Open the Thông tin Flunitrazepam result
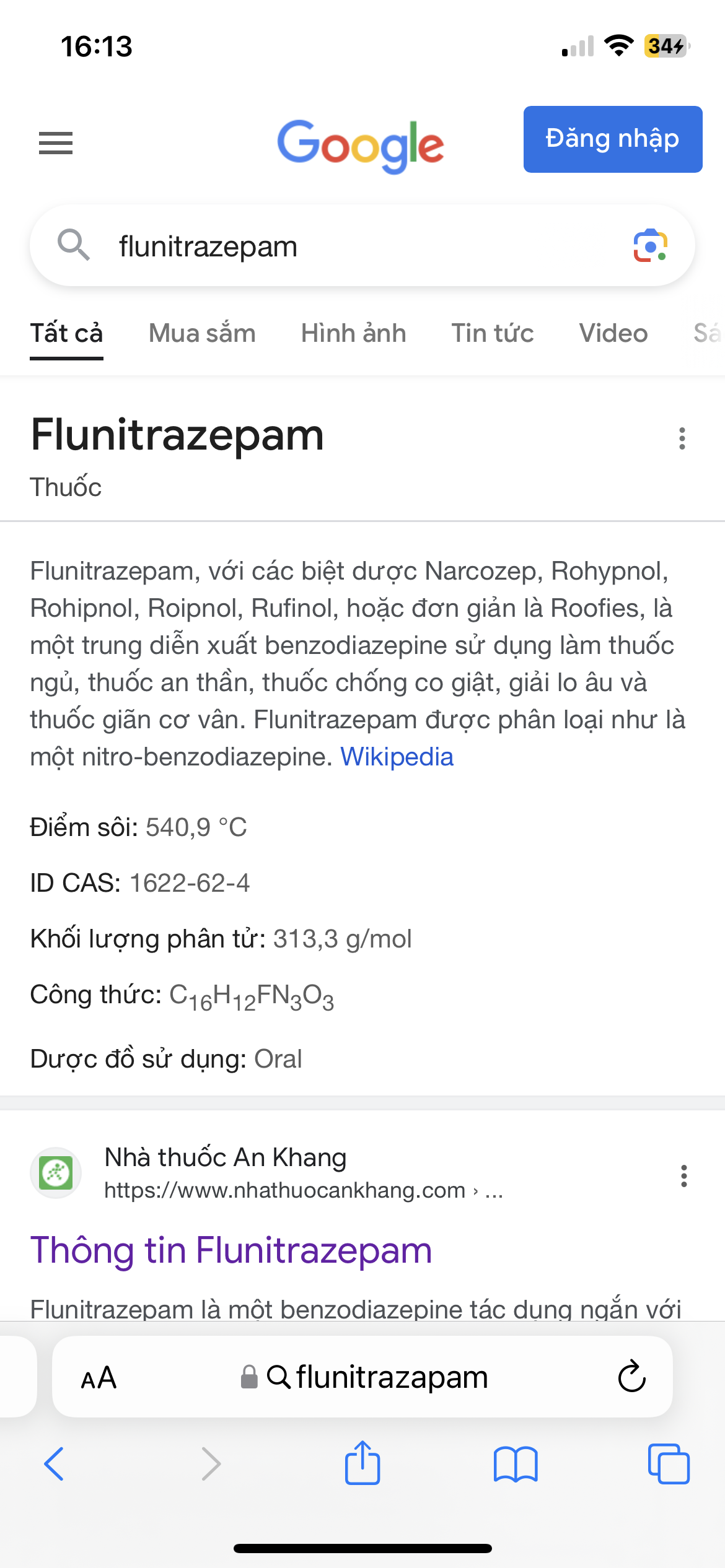This screenshot has width=725, height=1568. [231, 1250]
